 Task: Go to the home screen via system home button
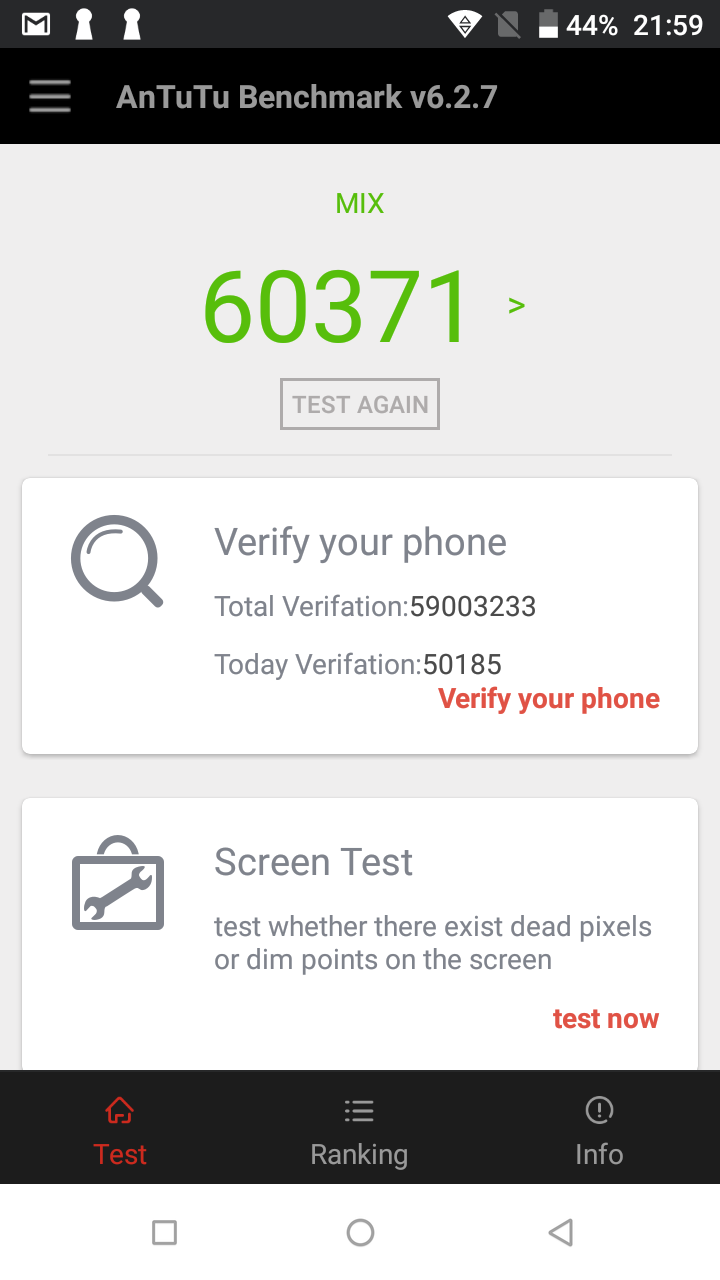point(360,1232)
